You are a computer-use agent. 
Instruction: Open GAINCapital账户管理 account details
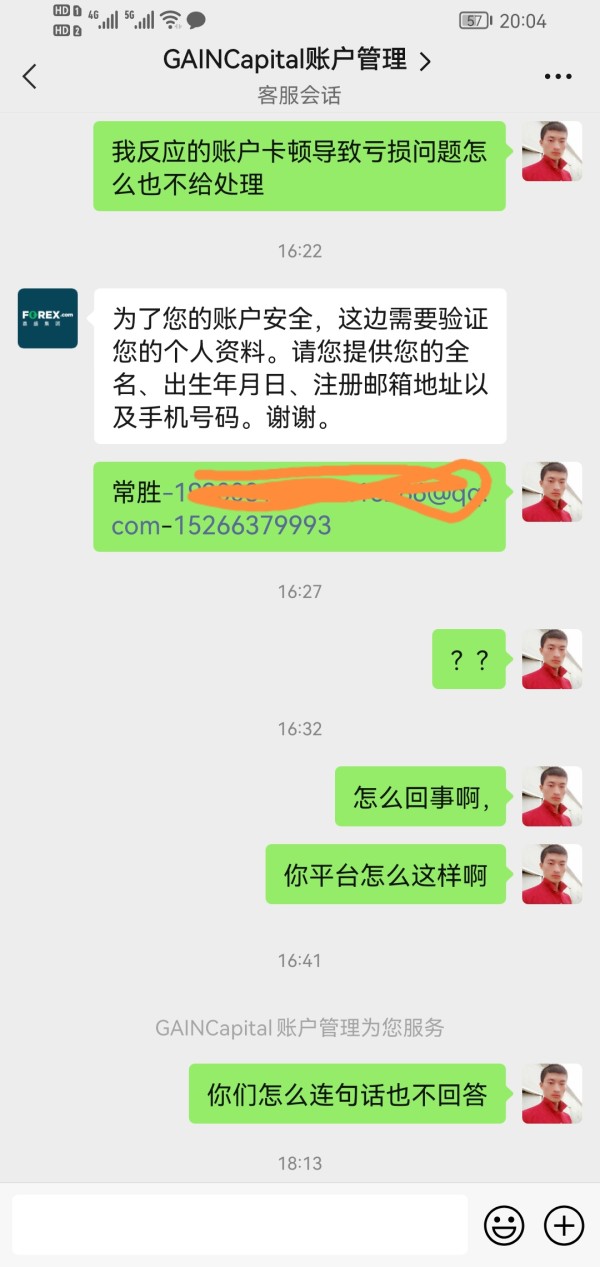coord(296,61)
